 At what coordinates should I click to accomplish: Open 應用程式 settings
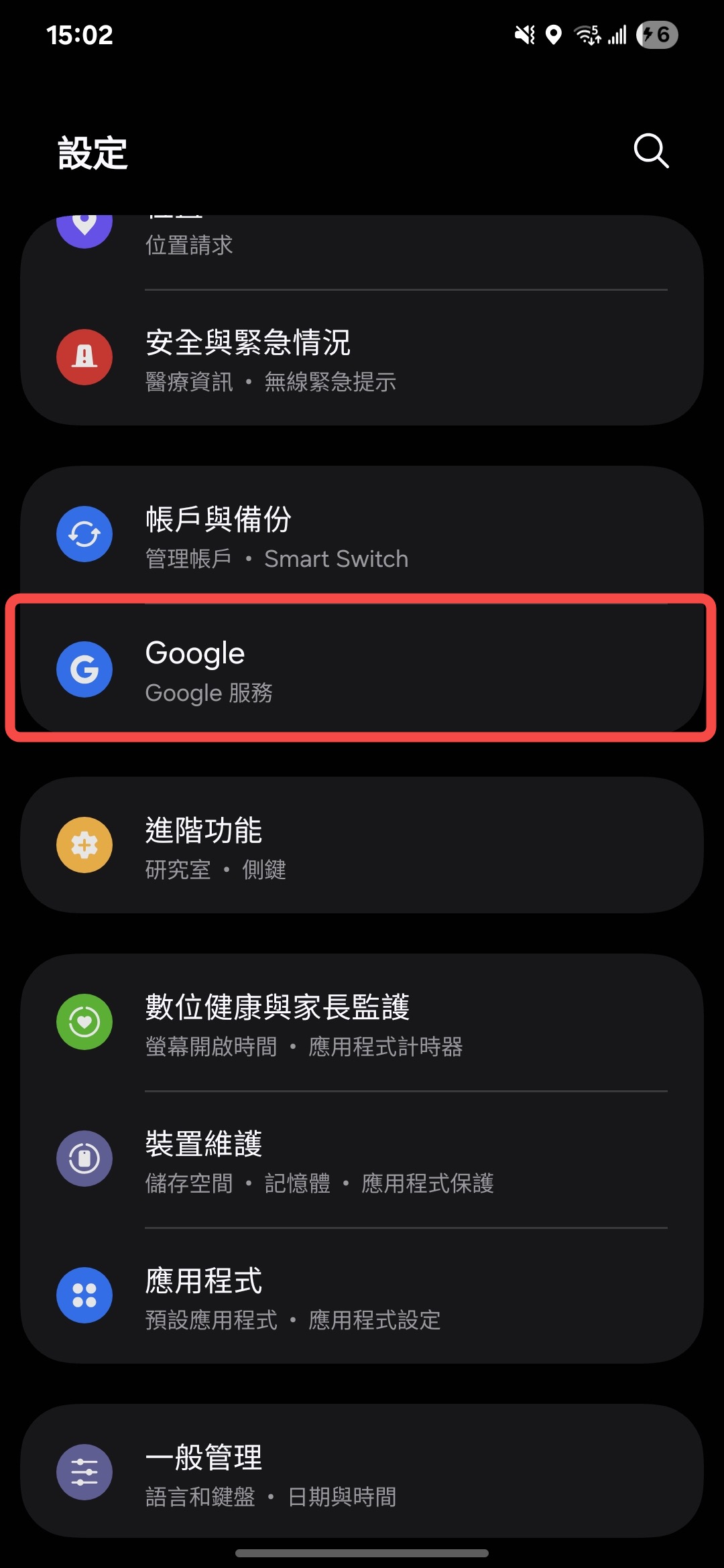click(362, 1296)
